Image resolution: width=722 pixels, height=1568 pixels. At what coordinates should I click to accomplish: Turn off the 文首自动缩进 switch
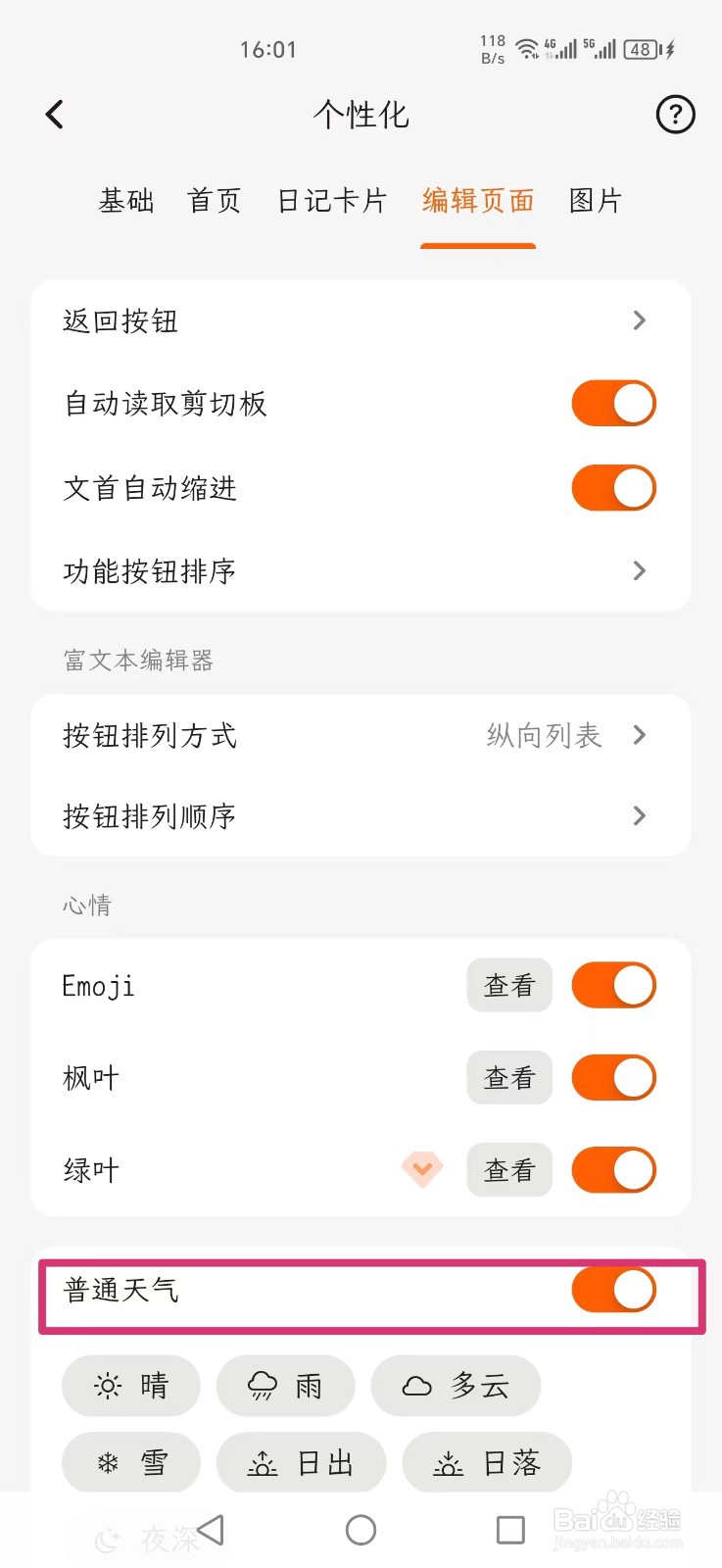pos(612,487)
